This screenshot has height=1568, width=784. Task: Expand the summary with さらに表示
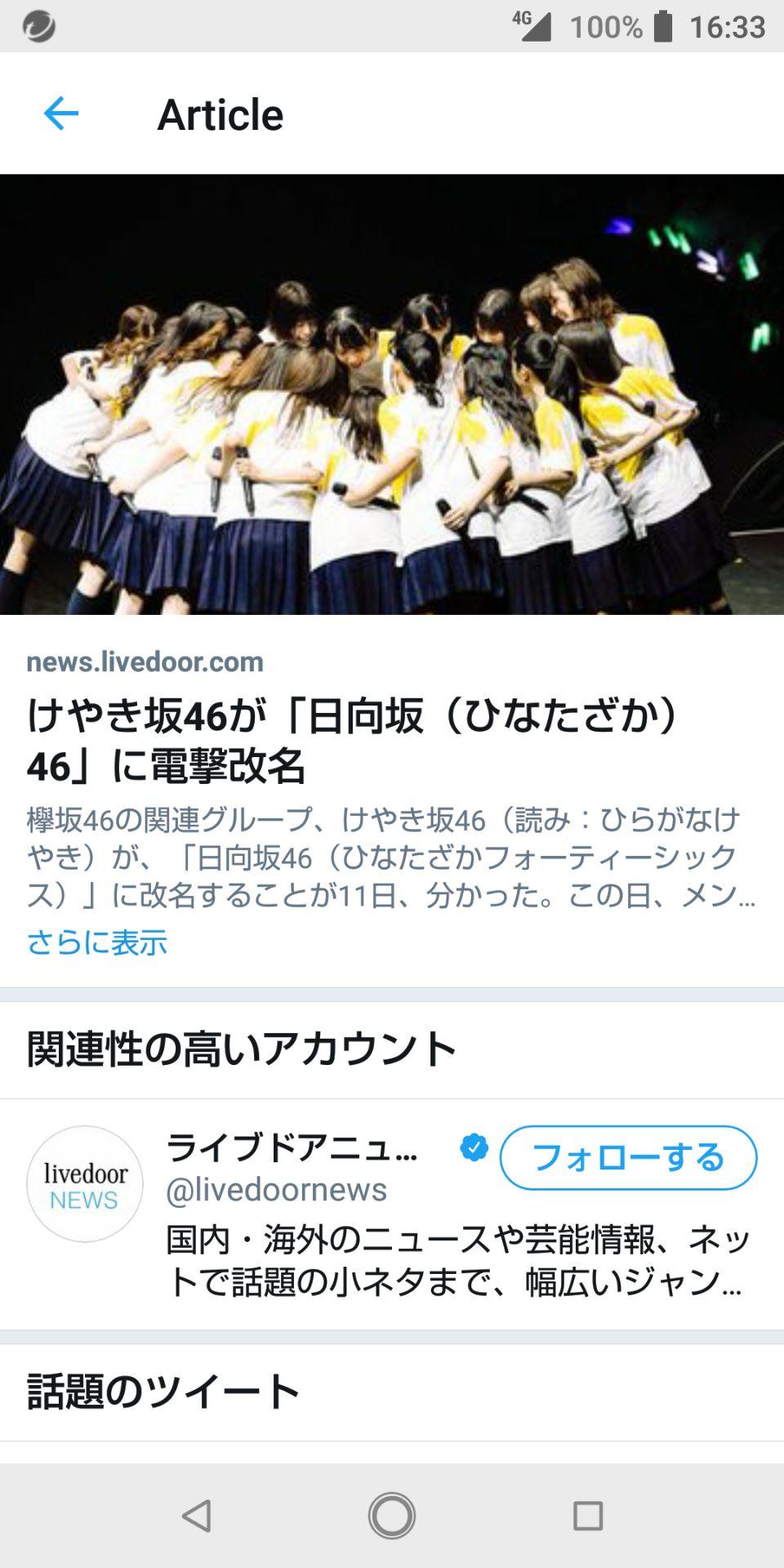coord(96,942)
